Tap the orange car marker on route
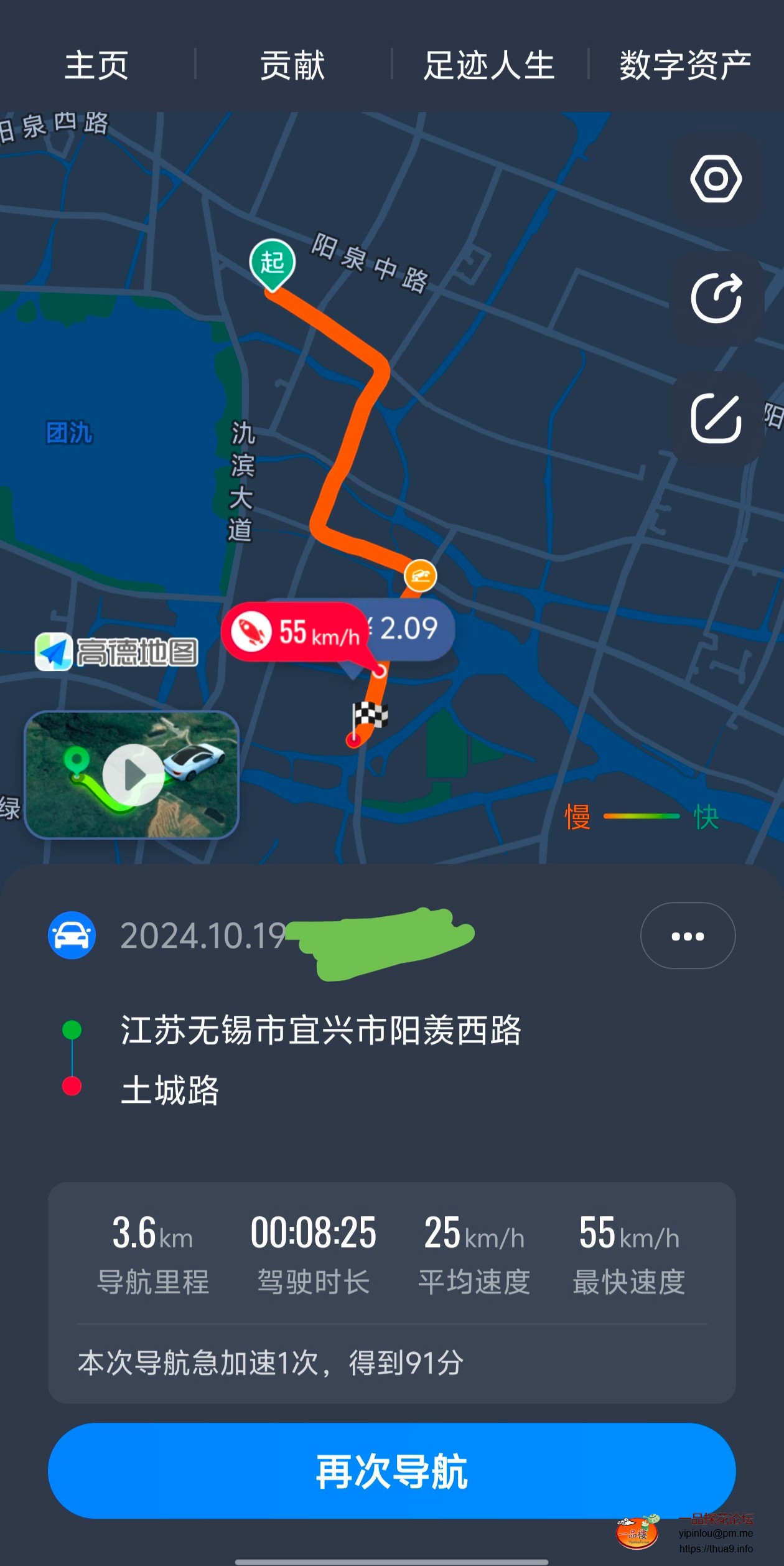The height and width of the screenshot is (1566, 784). 420,576
